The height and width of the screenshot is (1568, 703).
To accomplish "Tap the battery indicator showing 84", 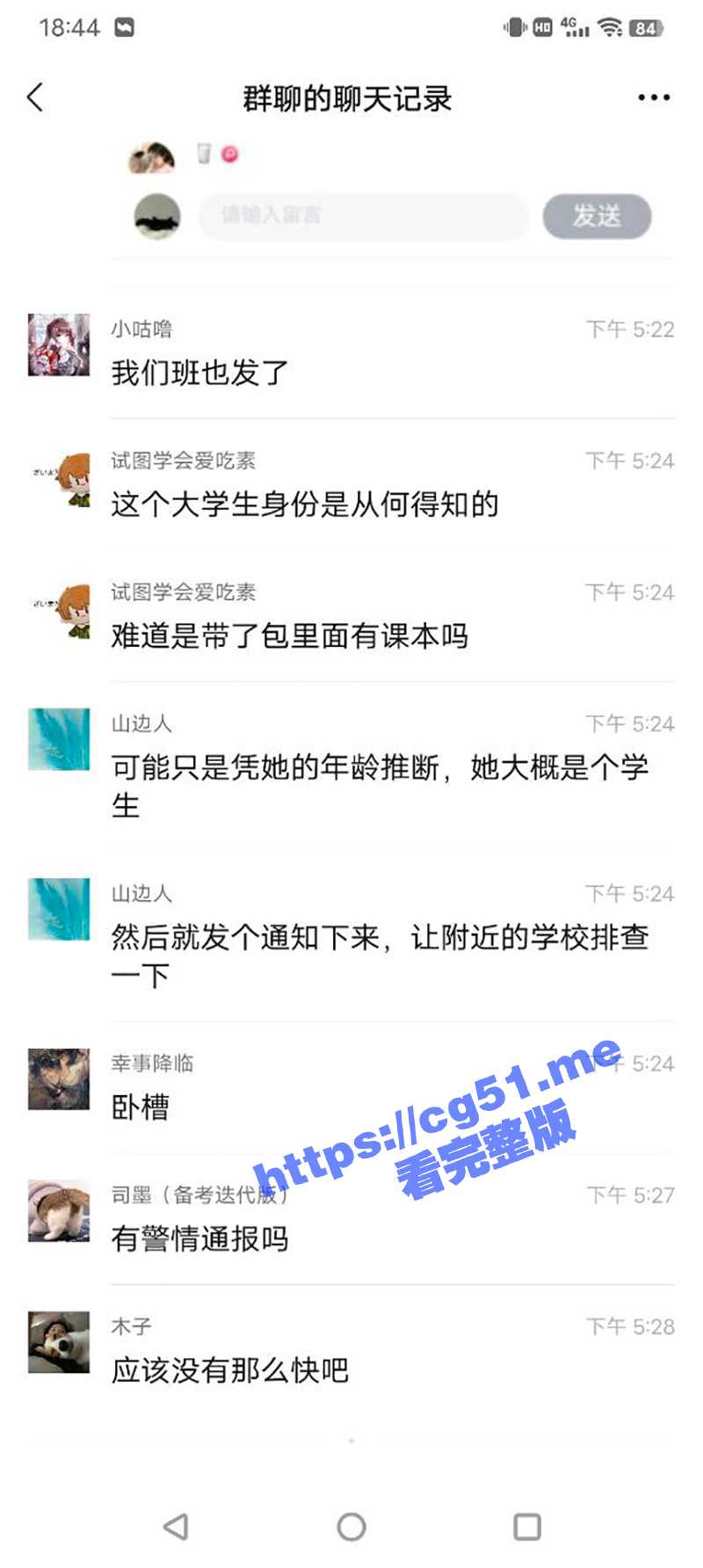I will [644, 27].
